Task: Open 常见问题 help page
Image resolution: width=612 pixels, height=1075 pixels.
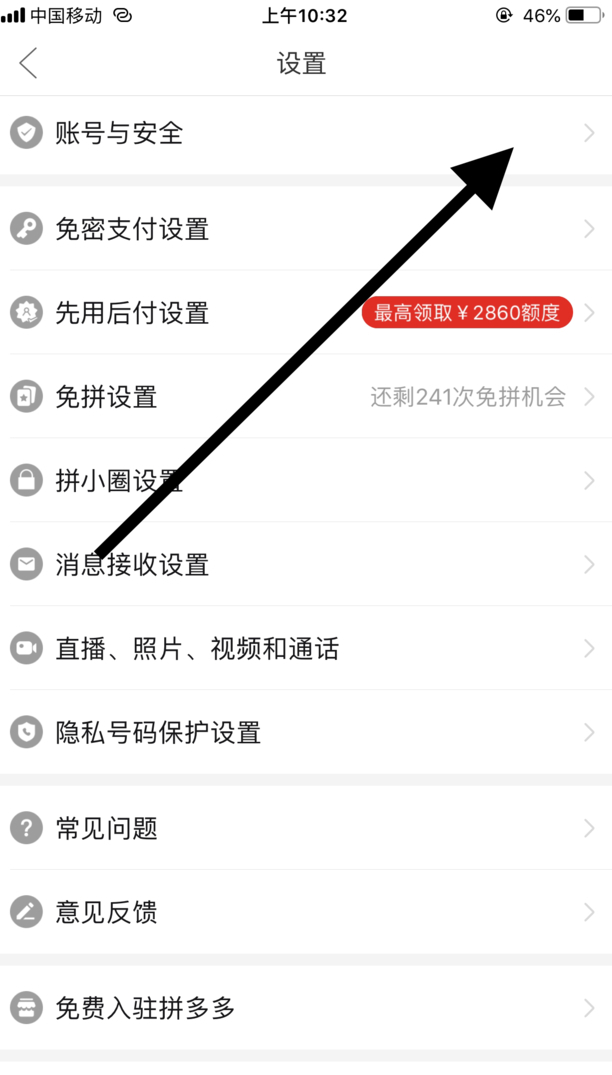Action: (x=306, y=828)
